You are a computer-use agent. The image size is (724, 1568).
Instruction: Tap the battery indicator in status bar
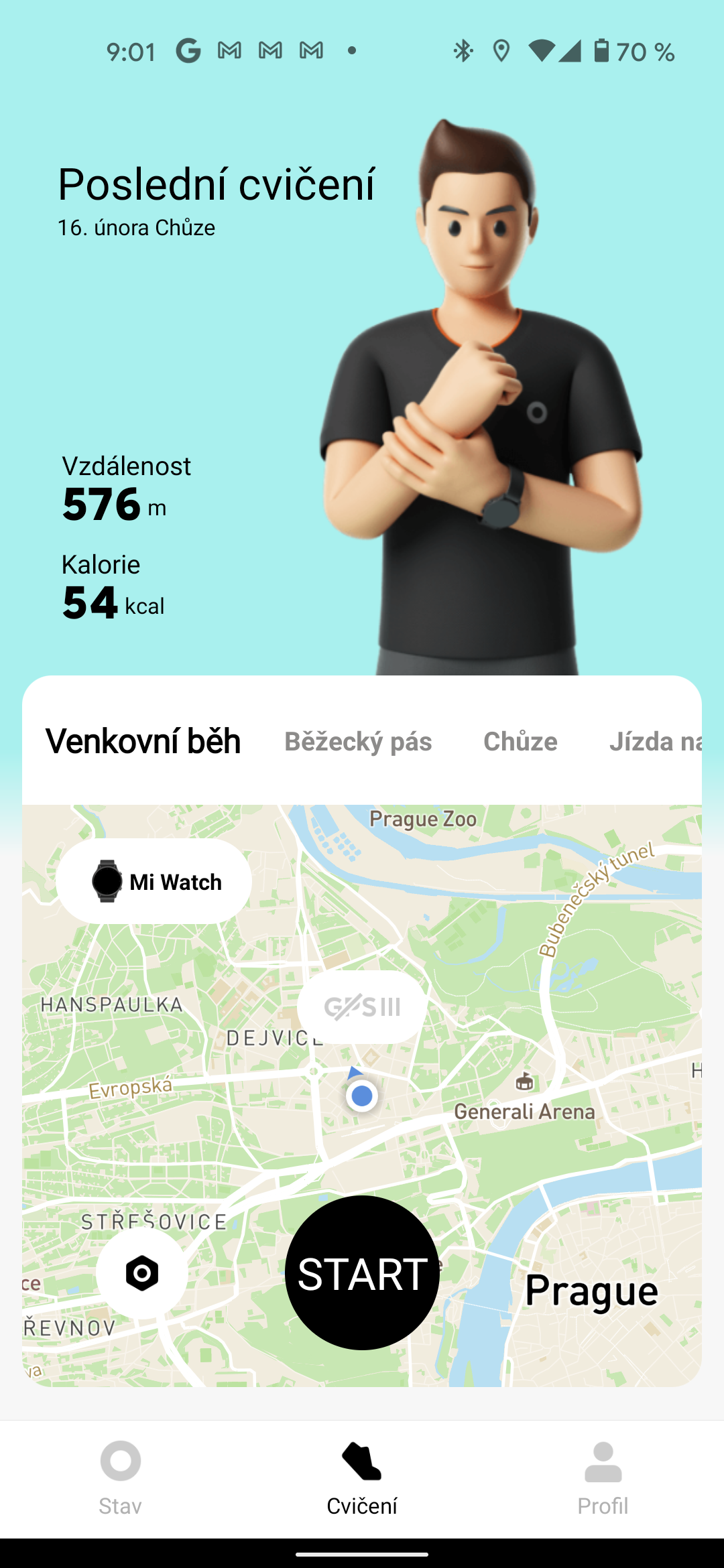[601, 51]
